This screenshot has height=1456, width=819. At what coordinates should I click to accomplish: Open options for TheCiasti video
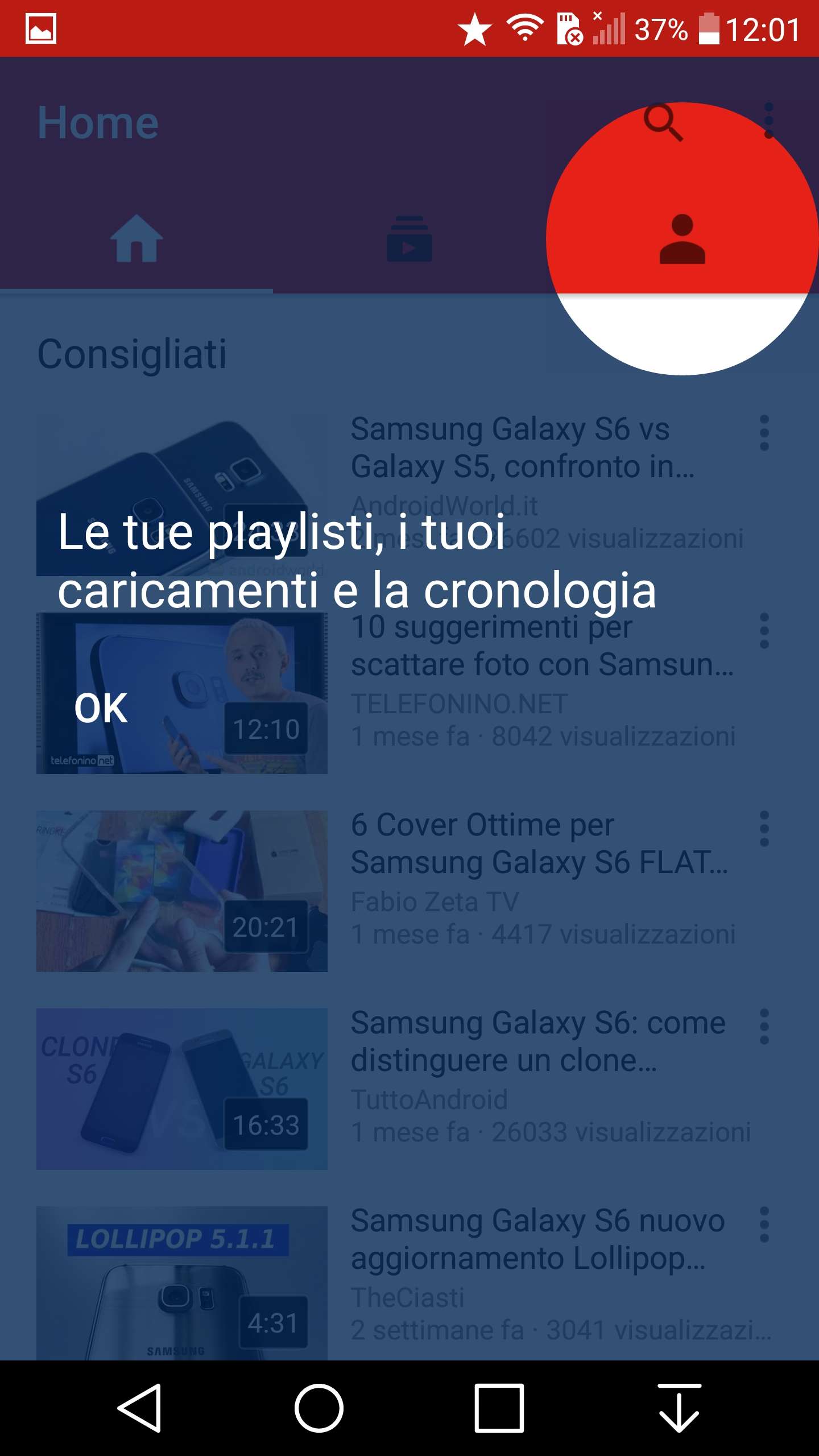coord(764,1225)
